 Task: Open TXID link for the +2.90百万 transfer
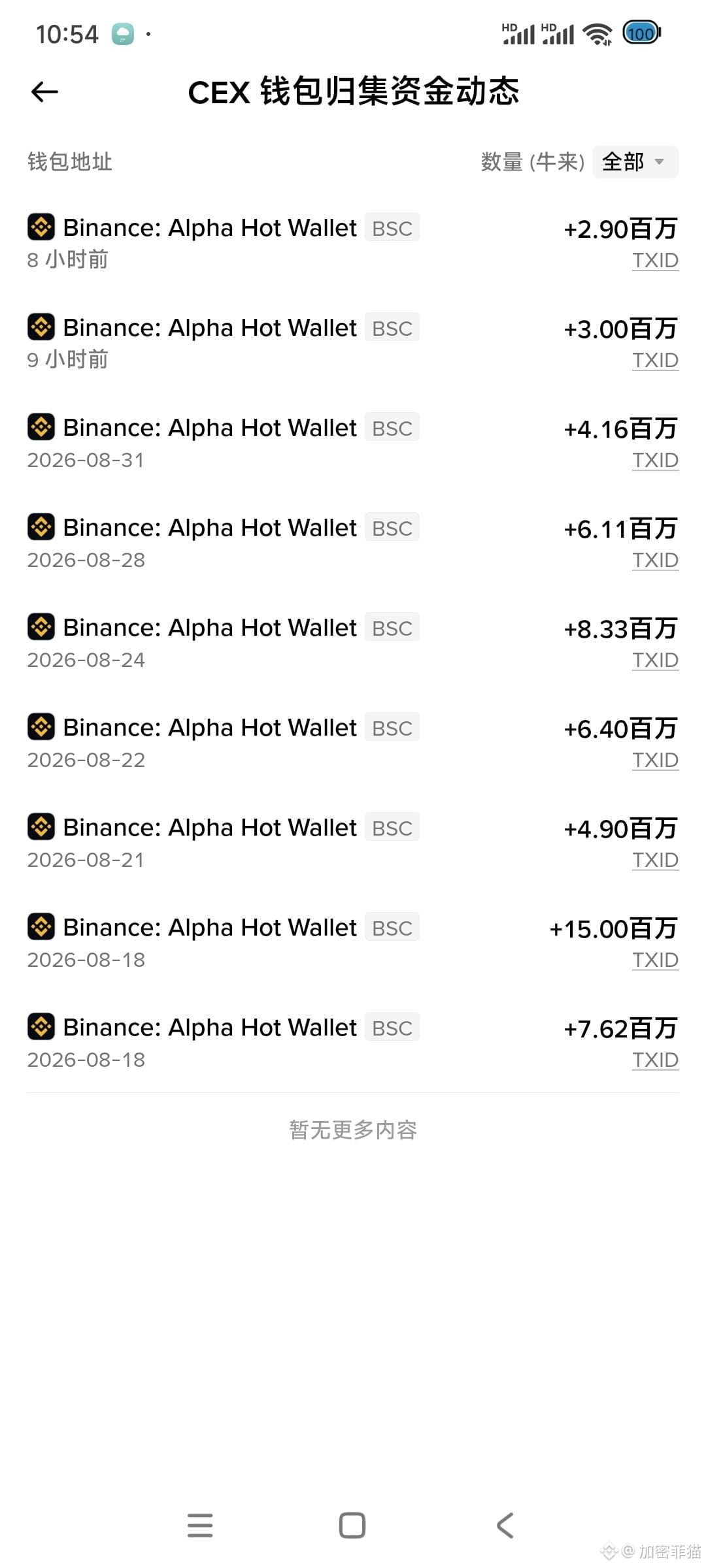tap(655, 260)
